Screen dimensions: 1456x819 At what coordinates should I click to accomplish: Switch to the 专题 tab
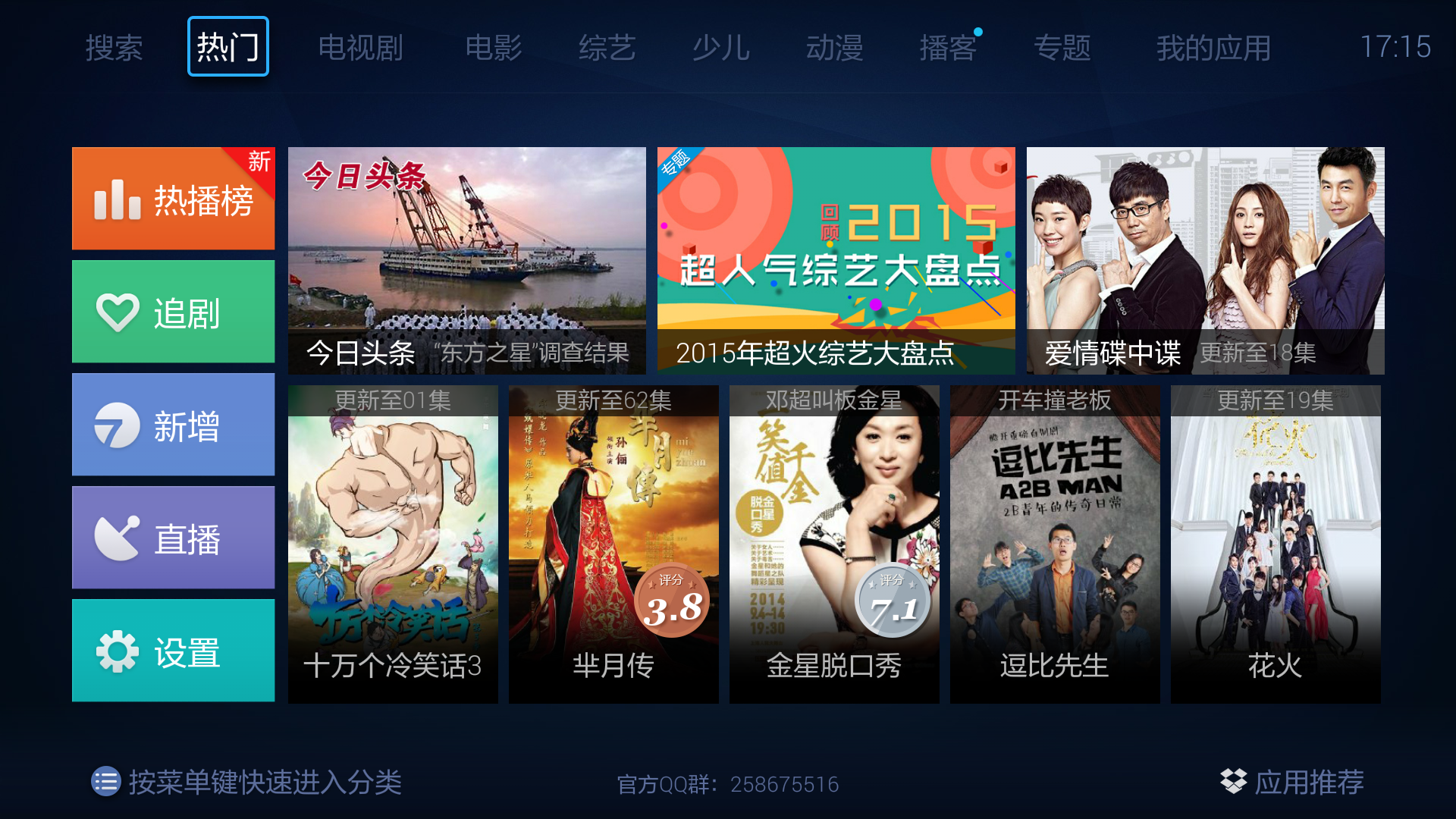pos(1062,48)
